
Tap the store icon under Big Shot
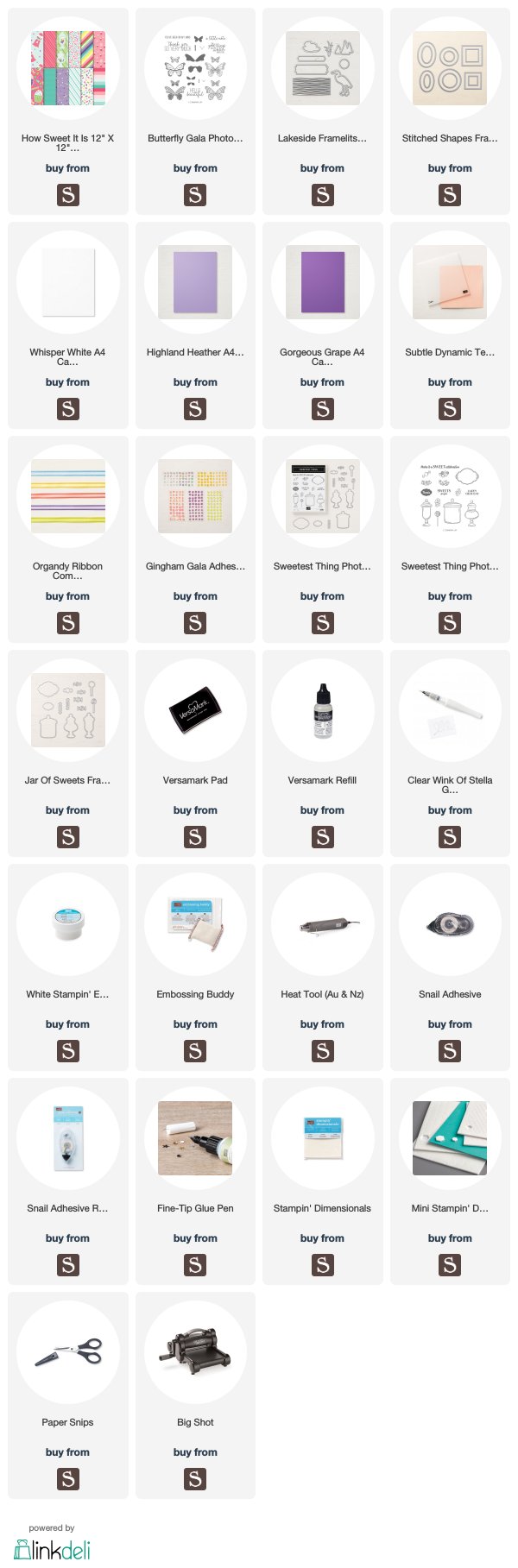(x=195, y=1479)
